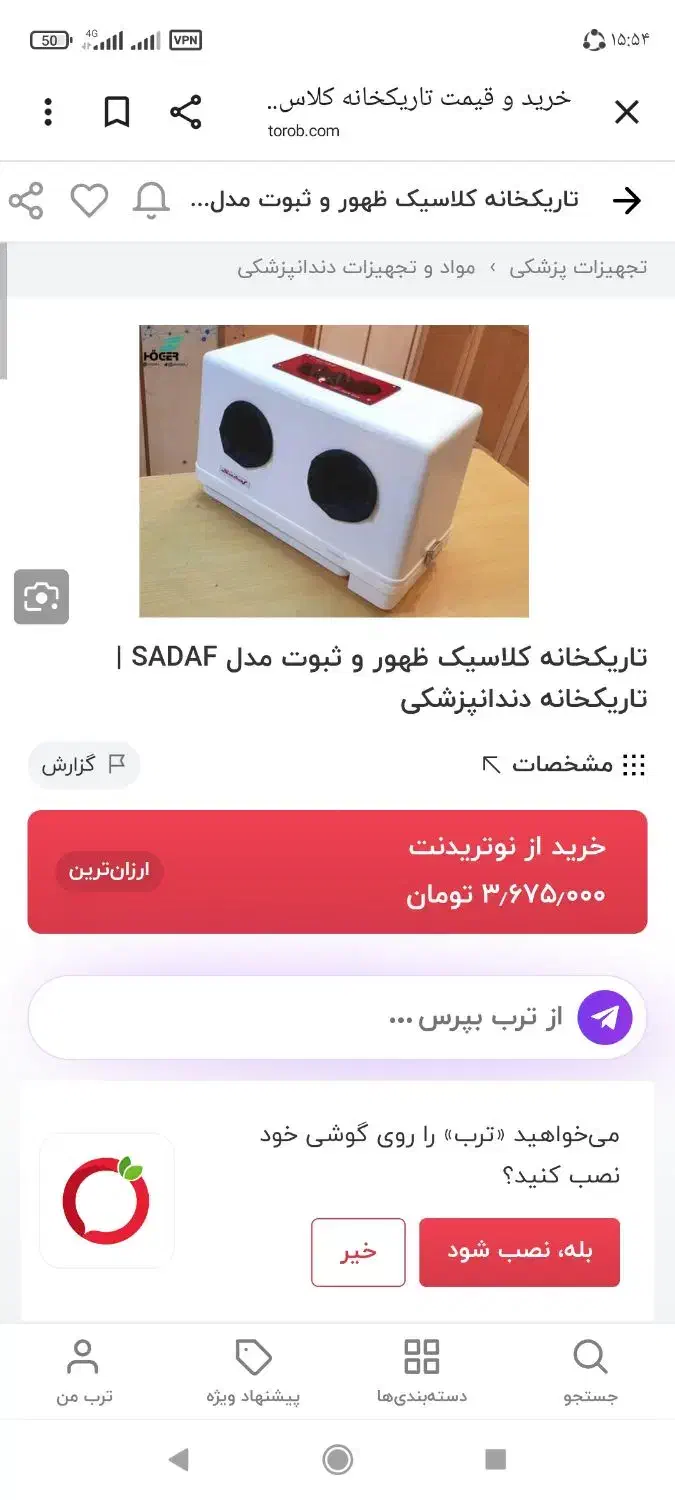Buy from نوتریدنت for 3,675,000 تومان
This screenshot has height=1500, width=675.
pos(337,871)
